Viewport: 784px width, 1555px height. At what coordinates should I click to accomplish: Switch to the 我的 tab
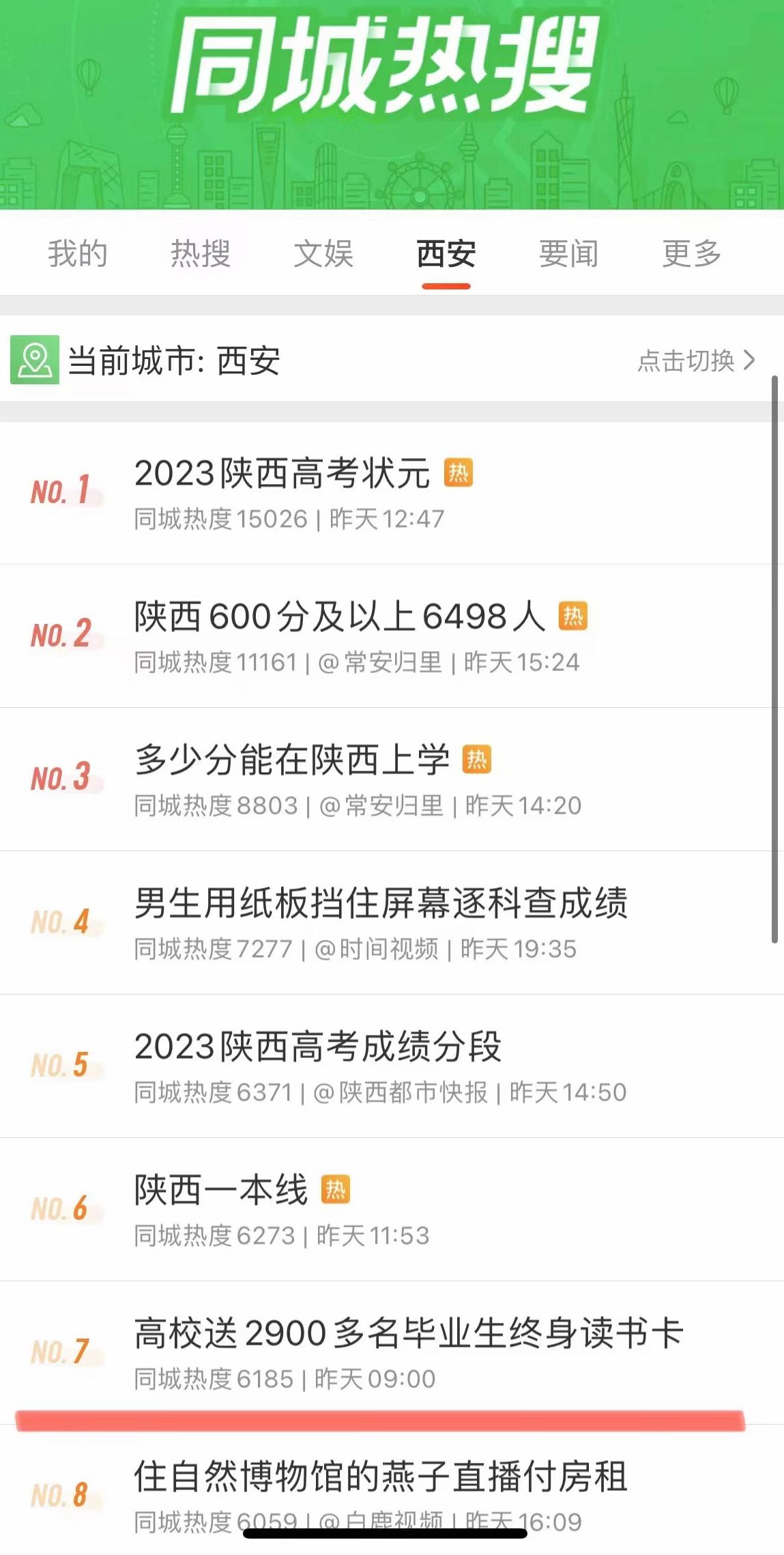(x=78, y=254)
